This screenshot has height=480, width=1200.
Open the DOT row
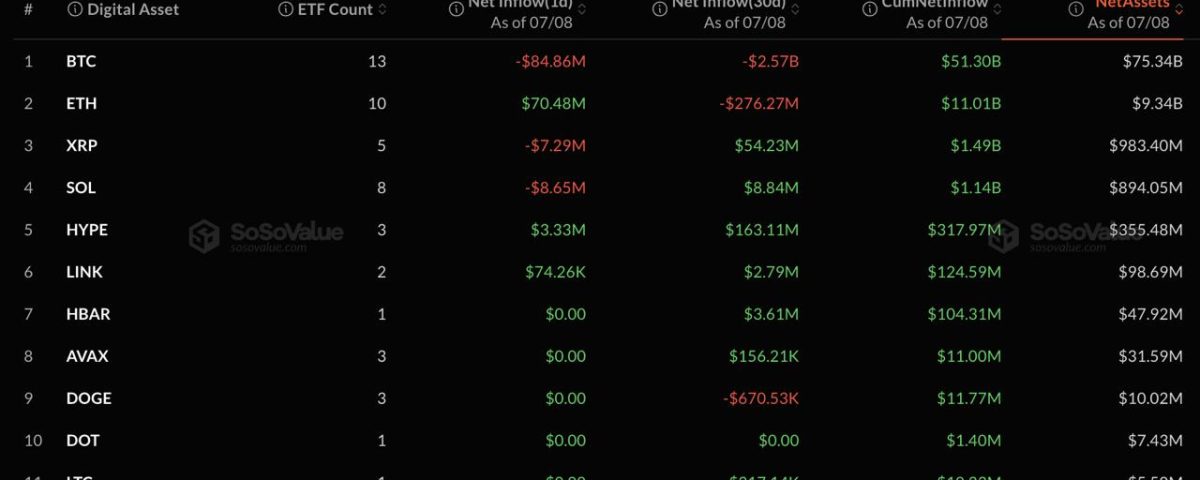click(x=600, y=439)
